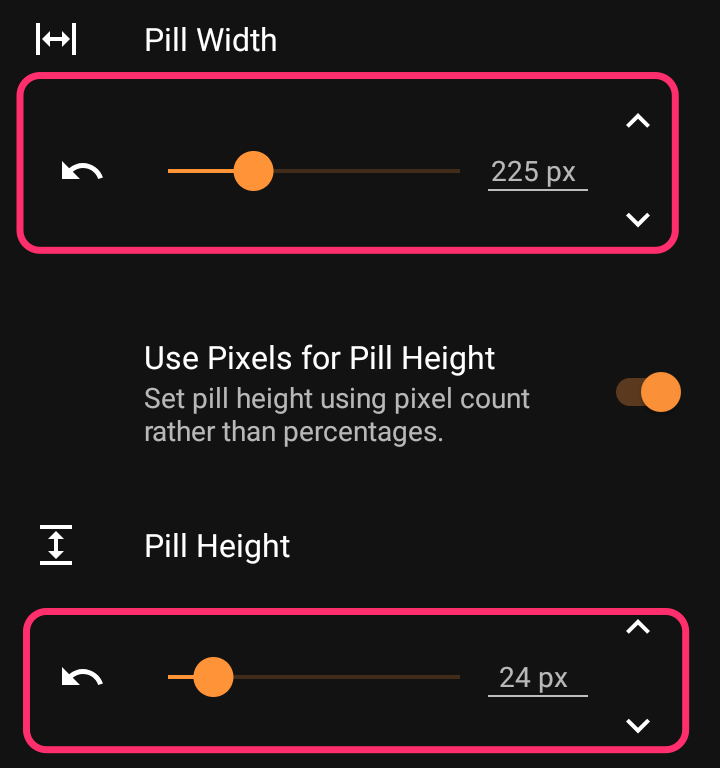720x768 pixels.
Task: Increase Pill Height with up arrow
Action: tap(637, 628)
